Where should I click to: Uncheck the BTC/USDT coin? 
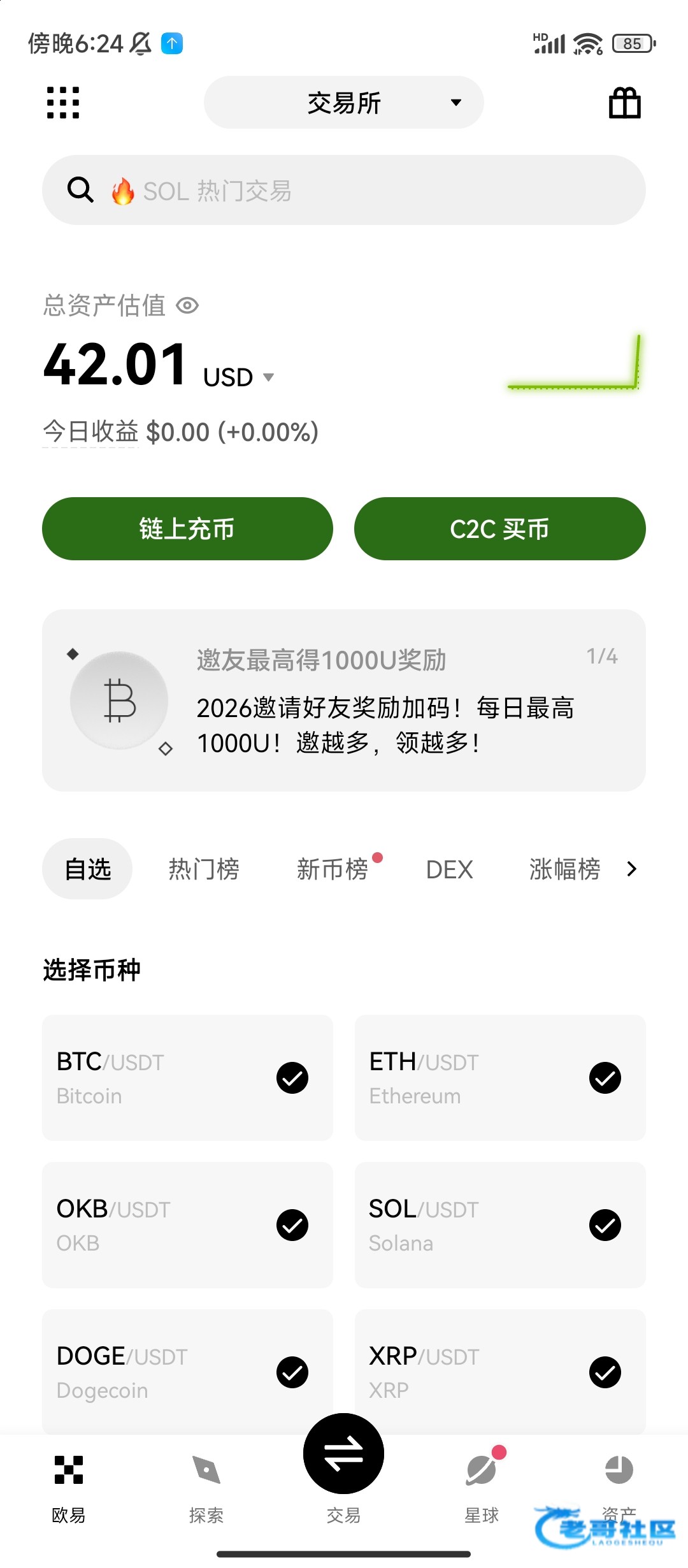tap(292, 1078)
